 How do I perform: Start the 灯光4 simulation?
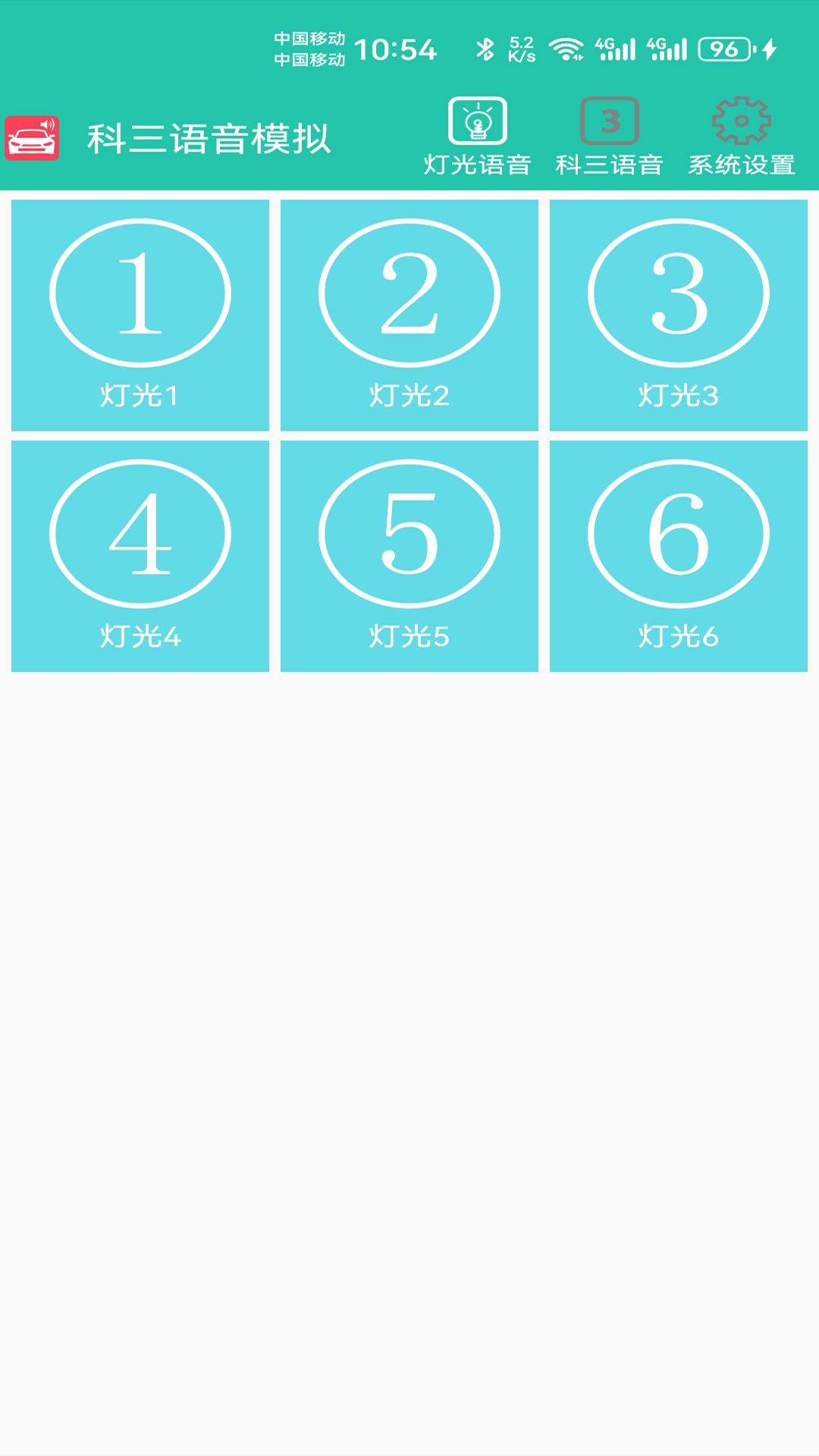[x=140, y=556]
